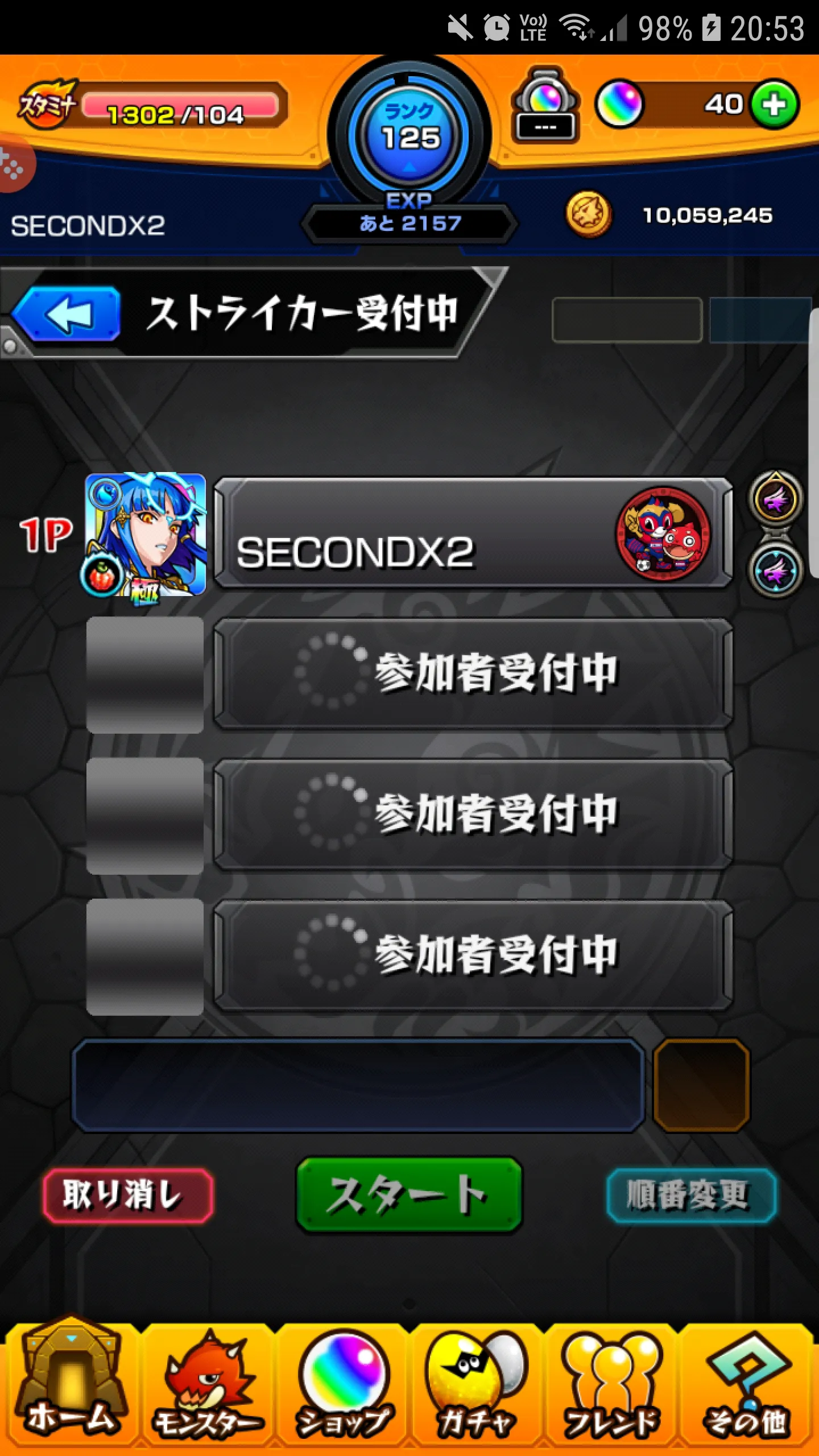Start the quest with スタート button
Image resolution: width=819 pixels, height=1456 pixels.
point(409,1196)
